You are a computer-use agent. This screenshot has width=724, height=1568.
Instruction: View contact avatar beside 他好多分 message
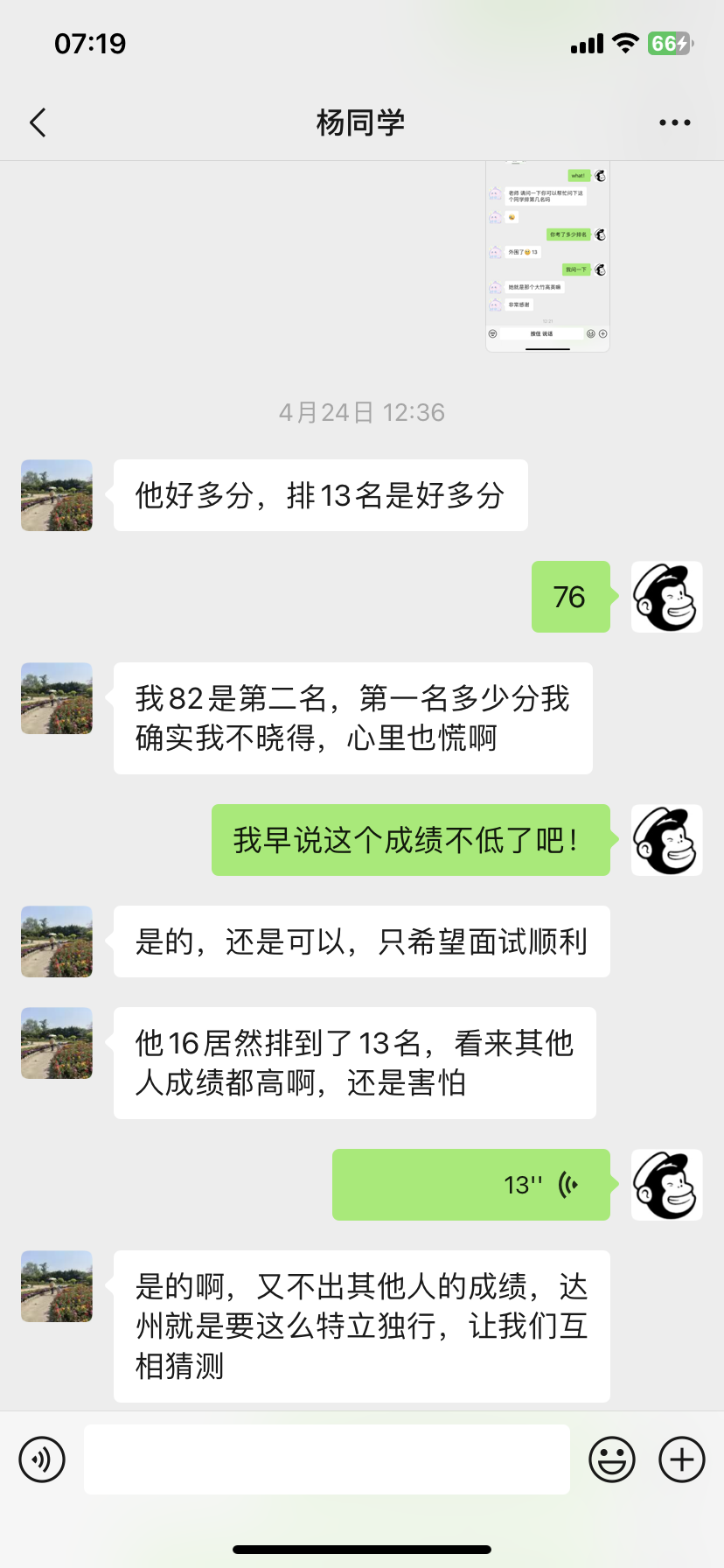[57, 495]
